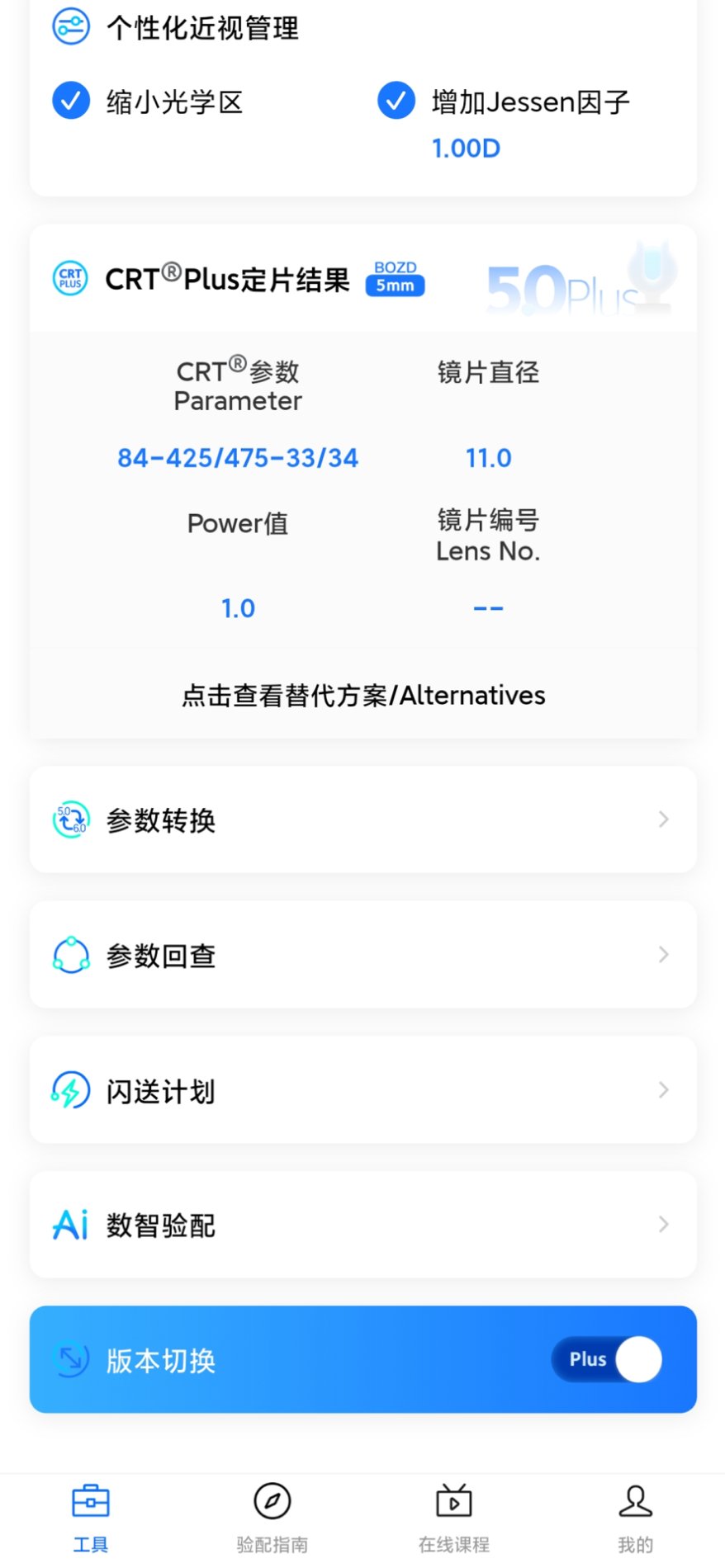The height and width of the screenshot is (1568, 725).
Task: Disable the 增加Jessen因子 checkbox
Action: 396,101
